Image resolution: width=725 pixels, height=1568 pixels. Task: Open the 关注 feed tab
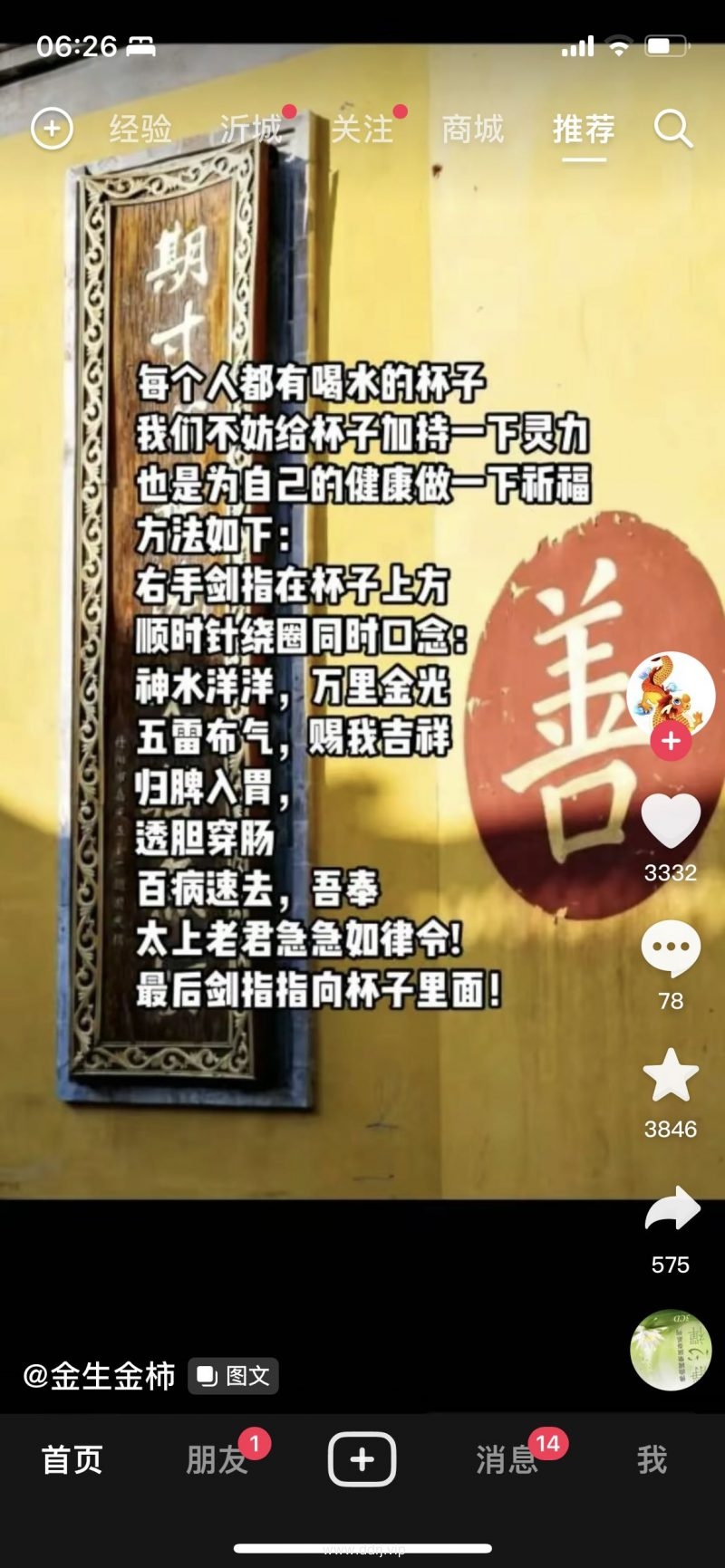coord(362,129)
